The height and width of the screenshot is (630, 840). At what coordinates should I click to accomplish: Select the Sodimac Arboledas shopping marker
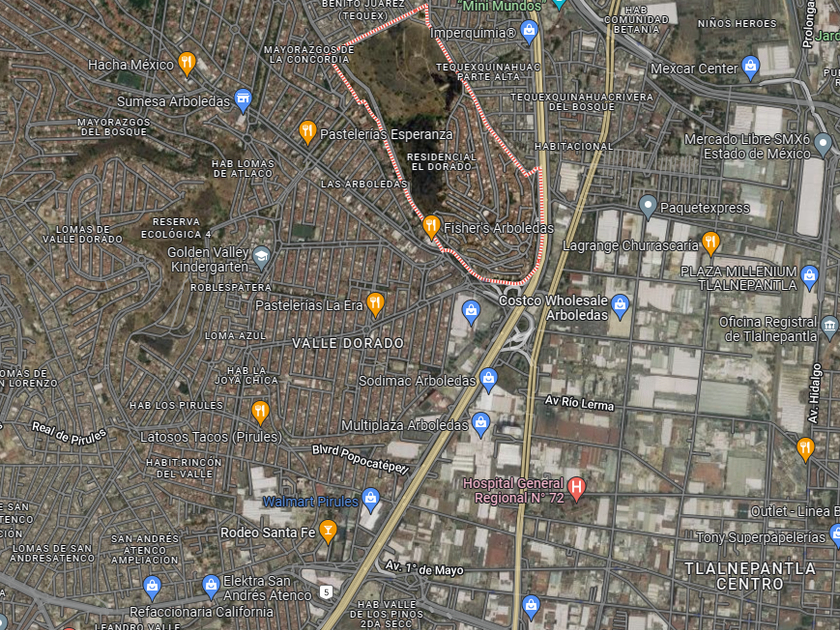coord(488,379)
